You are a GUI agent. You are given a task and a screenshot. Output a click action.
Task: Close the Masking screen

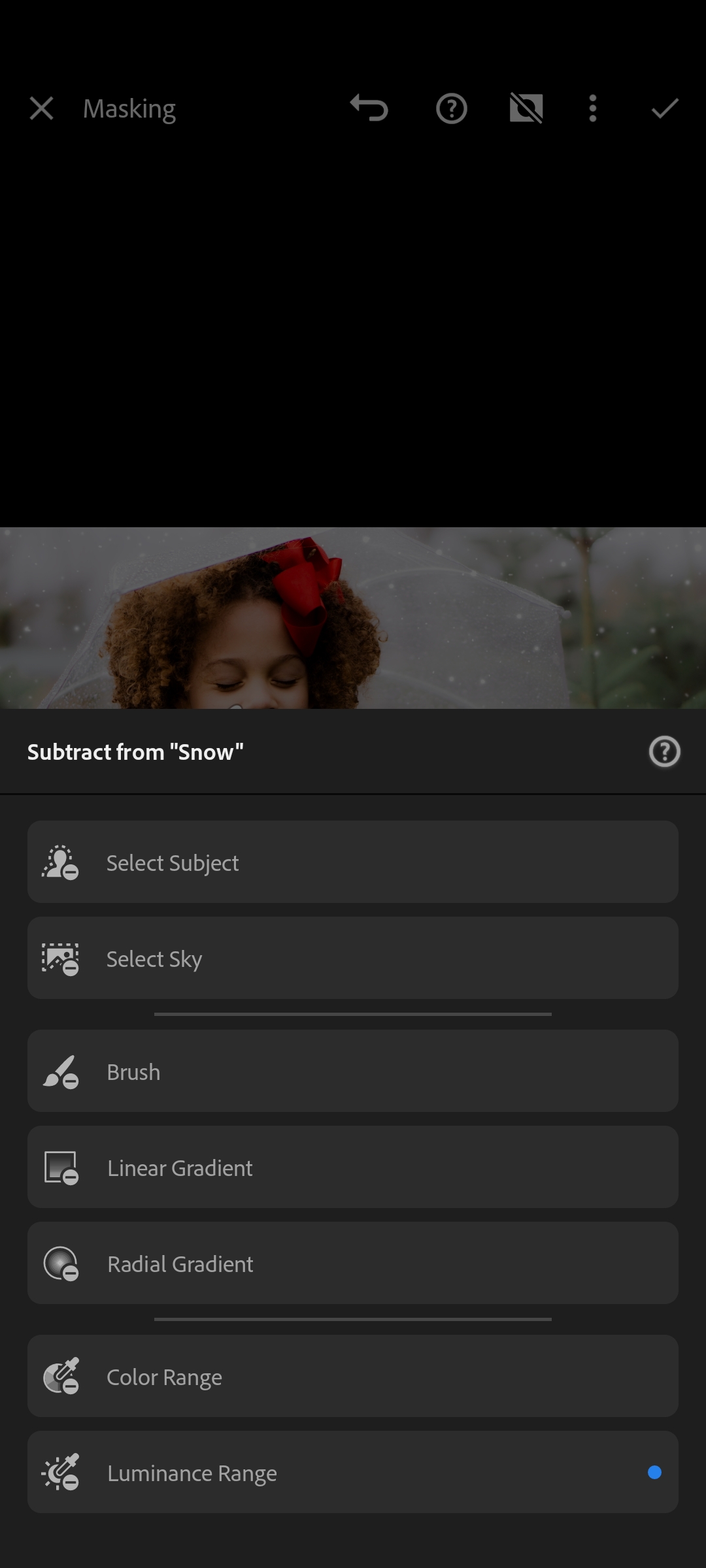pyautogui.click(x=42, y=108)
